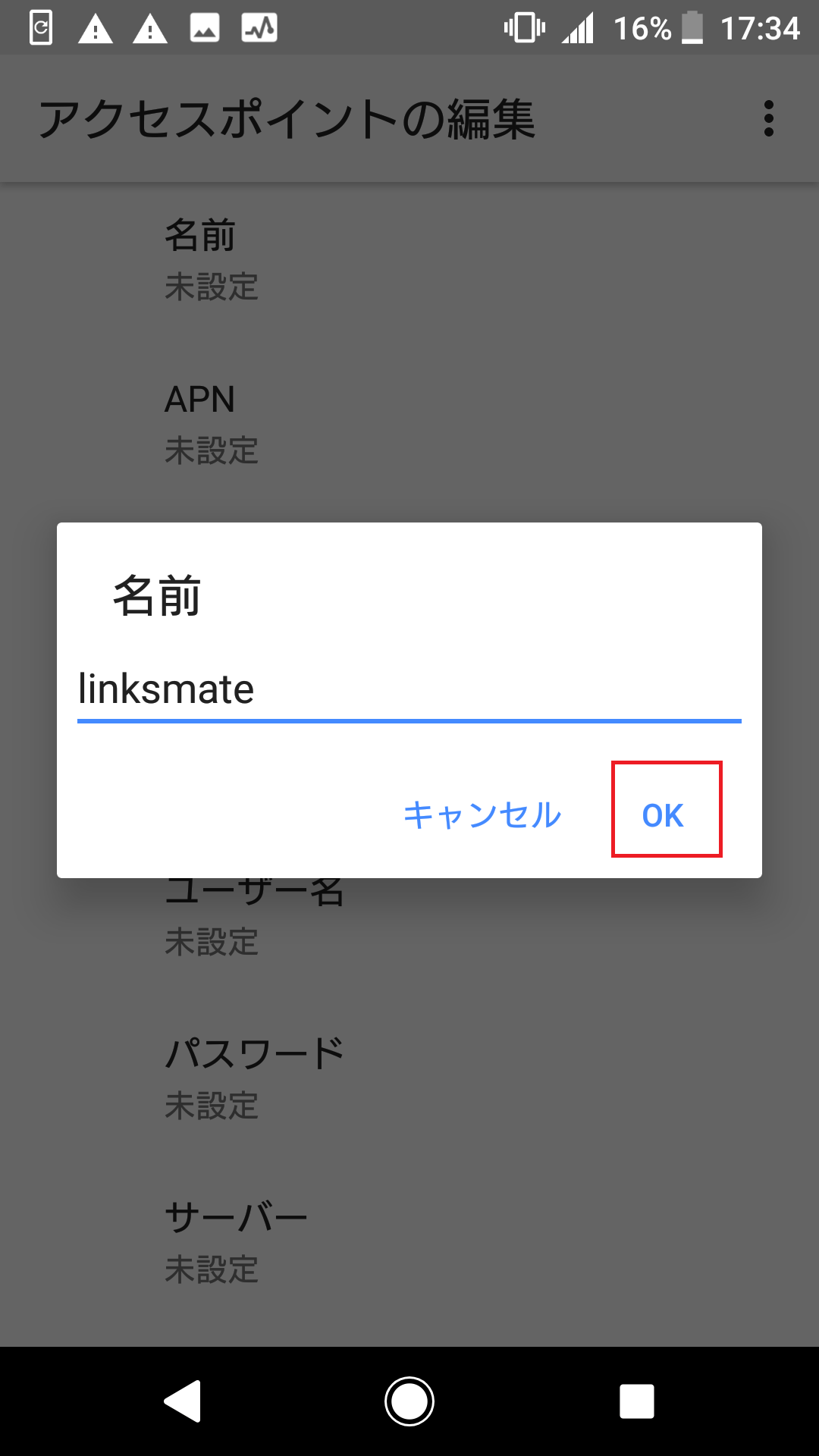Tap キャンセル to dismiss the dialog
819x1456 pixels.
pyautogui.click(x=482, y=814)
